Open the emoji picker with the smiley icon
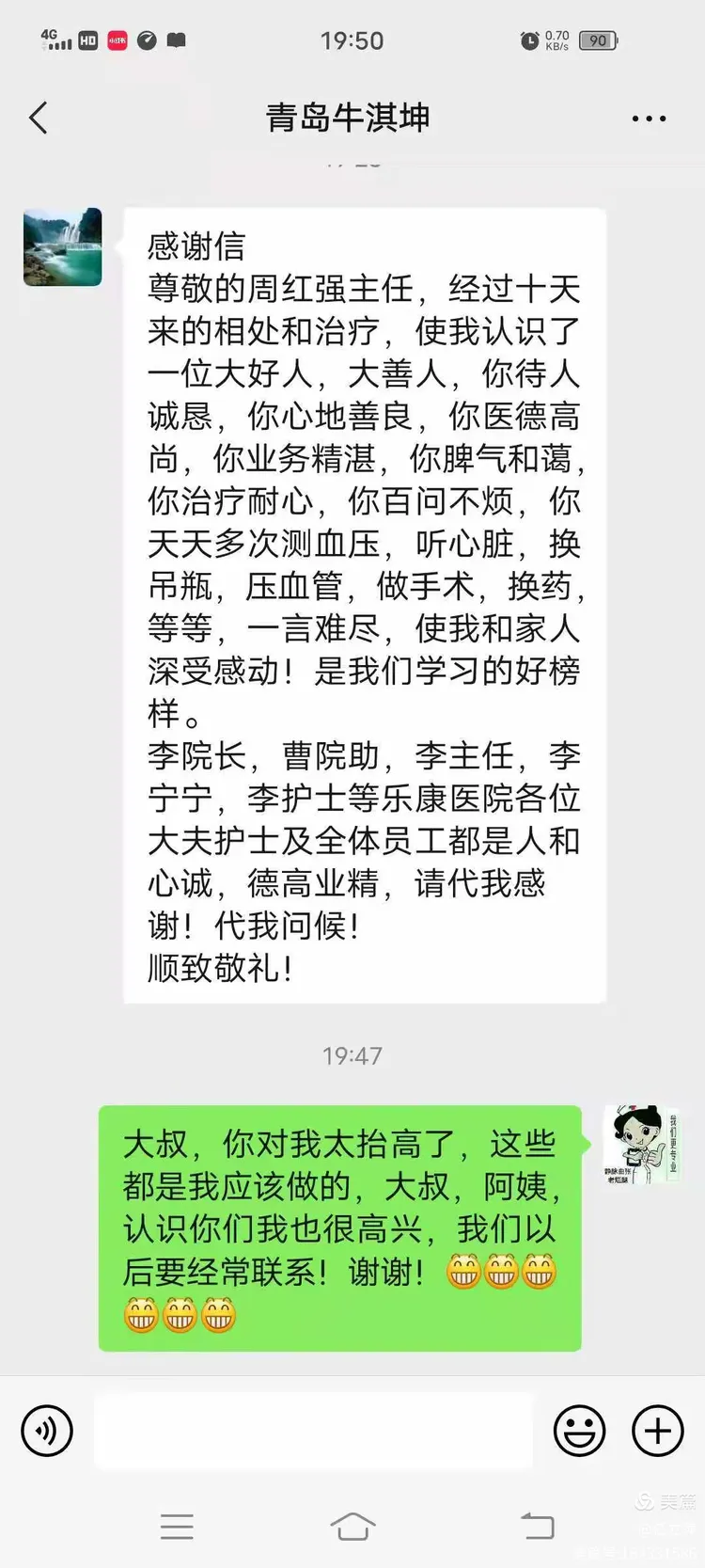The height and width of the screenshot is (1568, 705). click(579, 1431)
